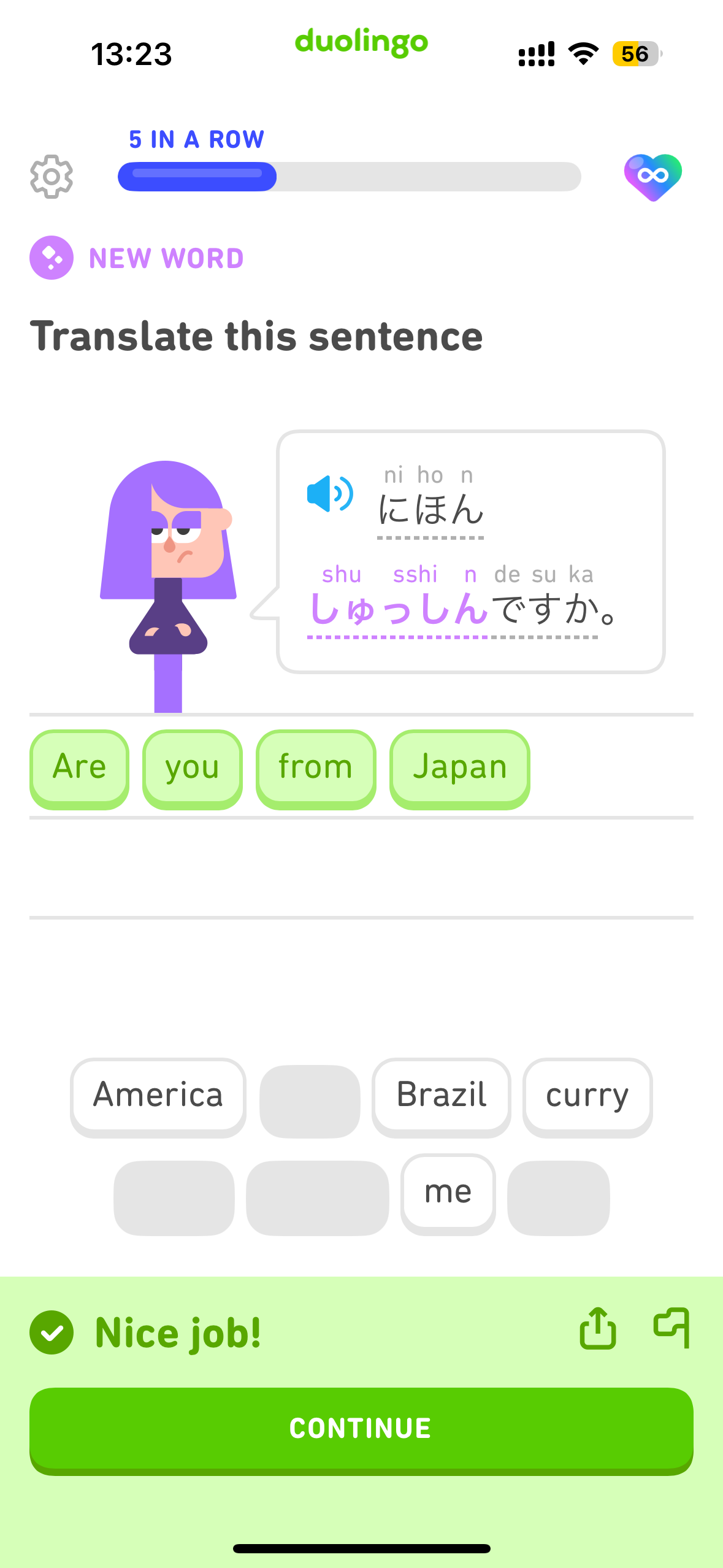The width and height of the screenshot is (723, 1568).
Task: Tap the selected word from
Action: pos(316,768)
